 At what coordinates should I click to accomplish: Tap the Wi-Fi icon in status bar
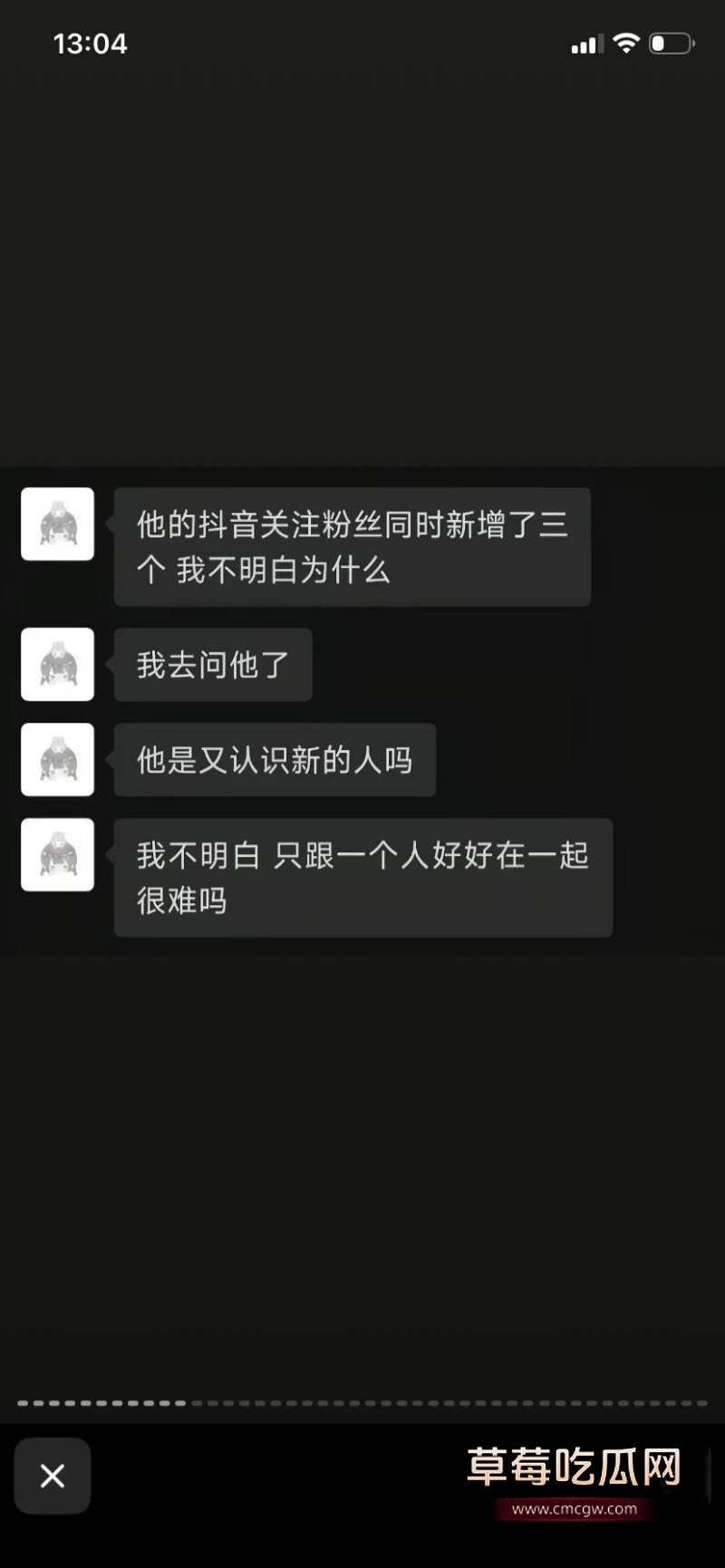point(625,43)
